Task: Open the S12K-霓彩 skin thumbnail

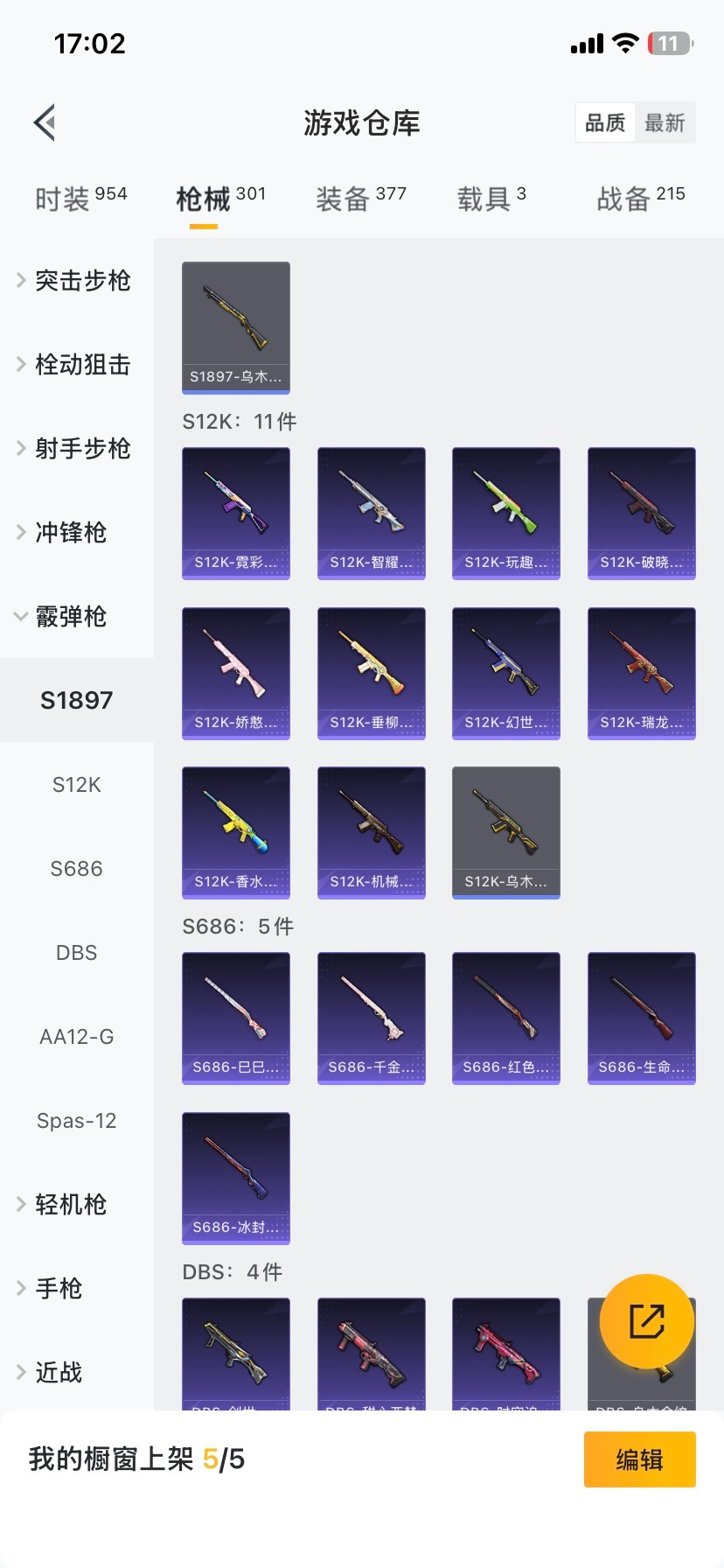Action: (x=235, y=514)
